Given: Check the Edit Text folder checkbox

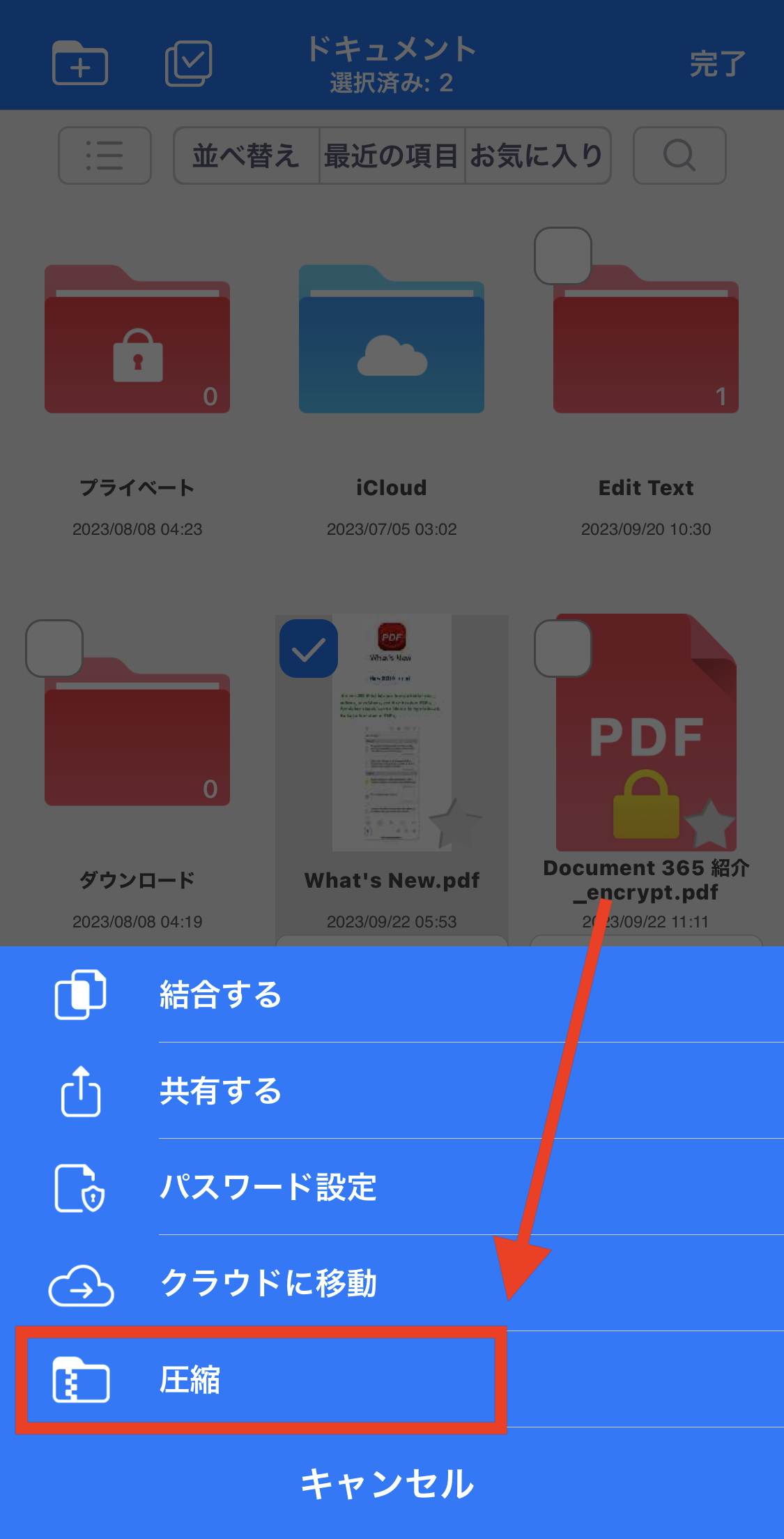Looking at the screenshot, I should coord(563,256).
